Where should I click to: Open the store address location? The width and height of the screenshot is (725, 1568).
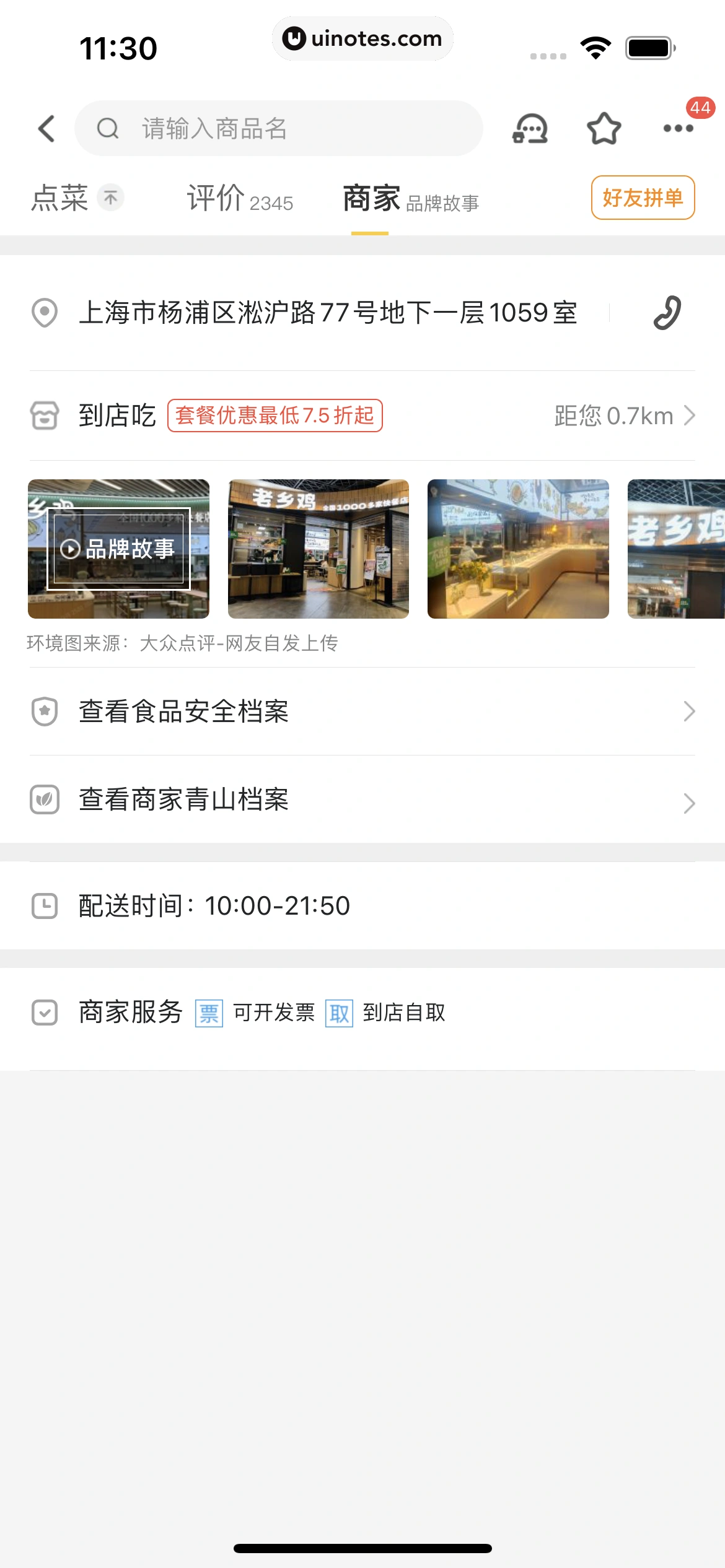pos(327,313)
